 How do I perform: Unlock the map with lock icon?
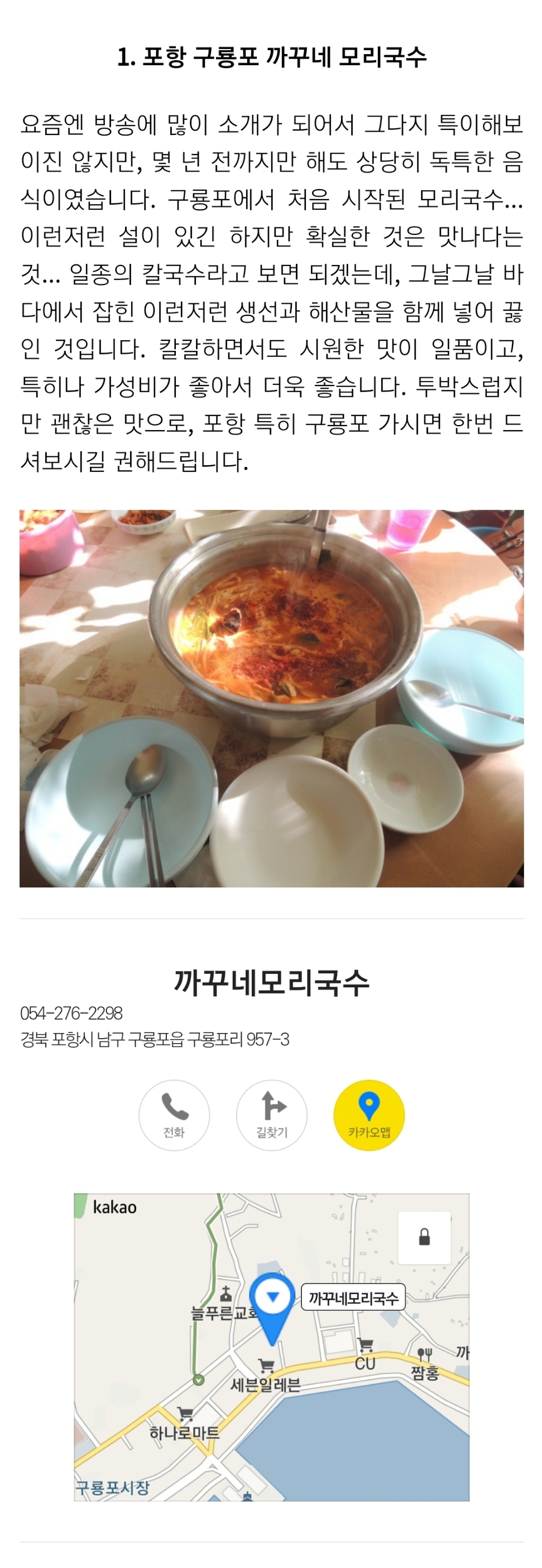[x=424, y=1236]
